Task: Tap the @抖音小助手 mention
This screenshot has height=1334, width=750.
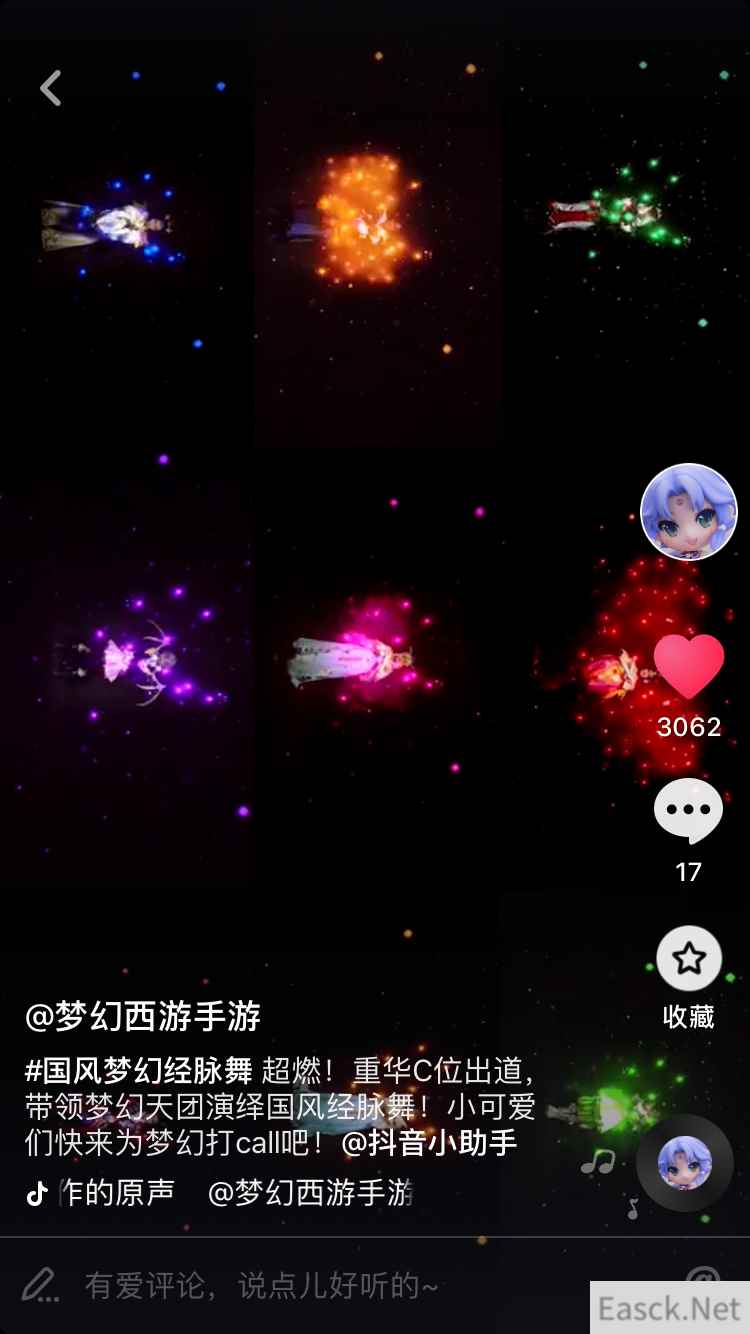Action: point(429,1143)
